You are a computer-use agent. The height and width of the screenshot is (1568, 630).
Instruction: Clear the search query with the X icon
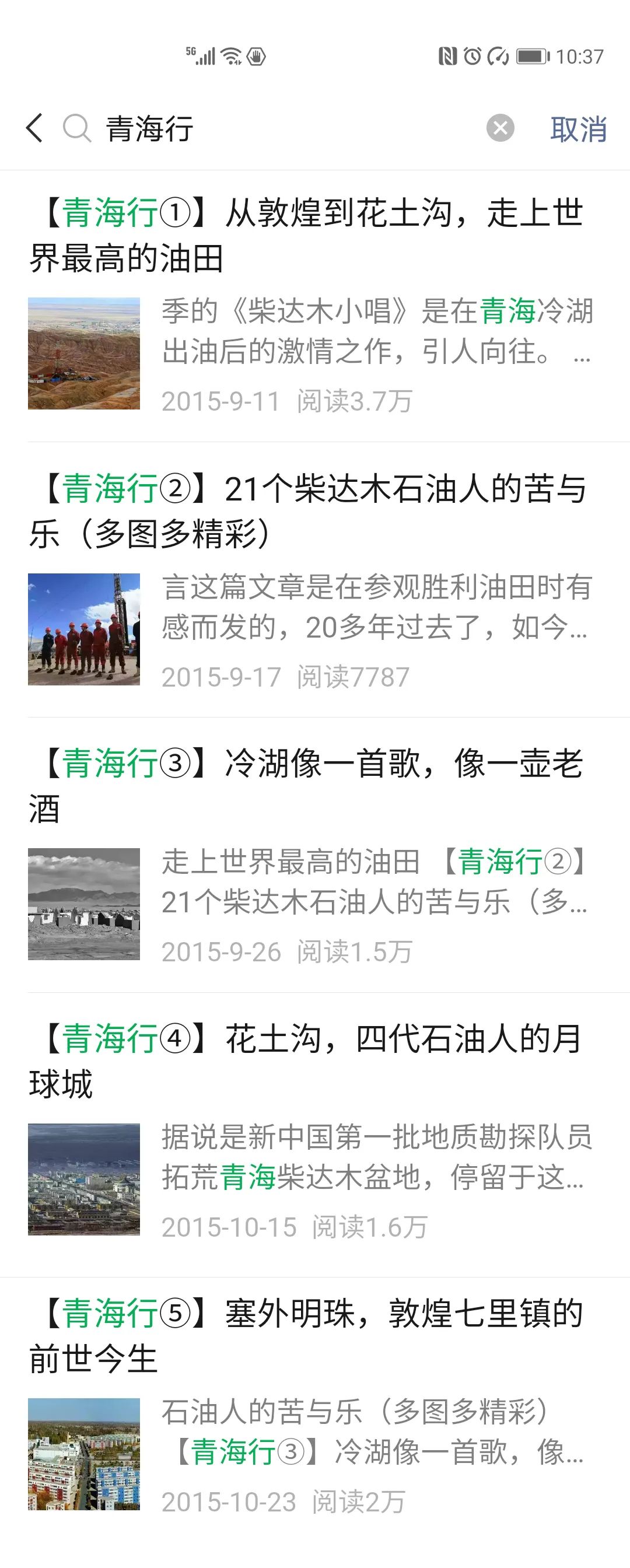tap(501, 128)
